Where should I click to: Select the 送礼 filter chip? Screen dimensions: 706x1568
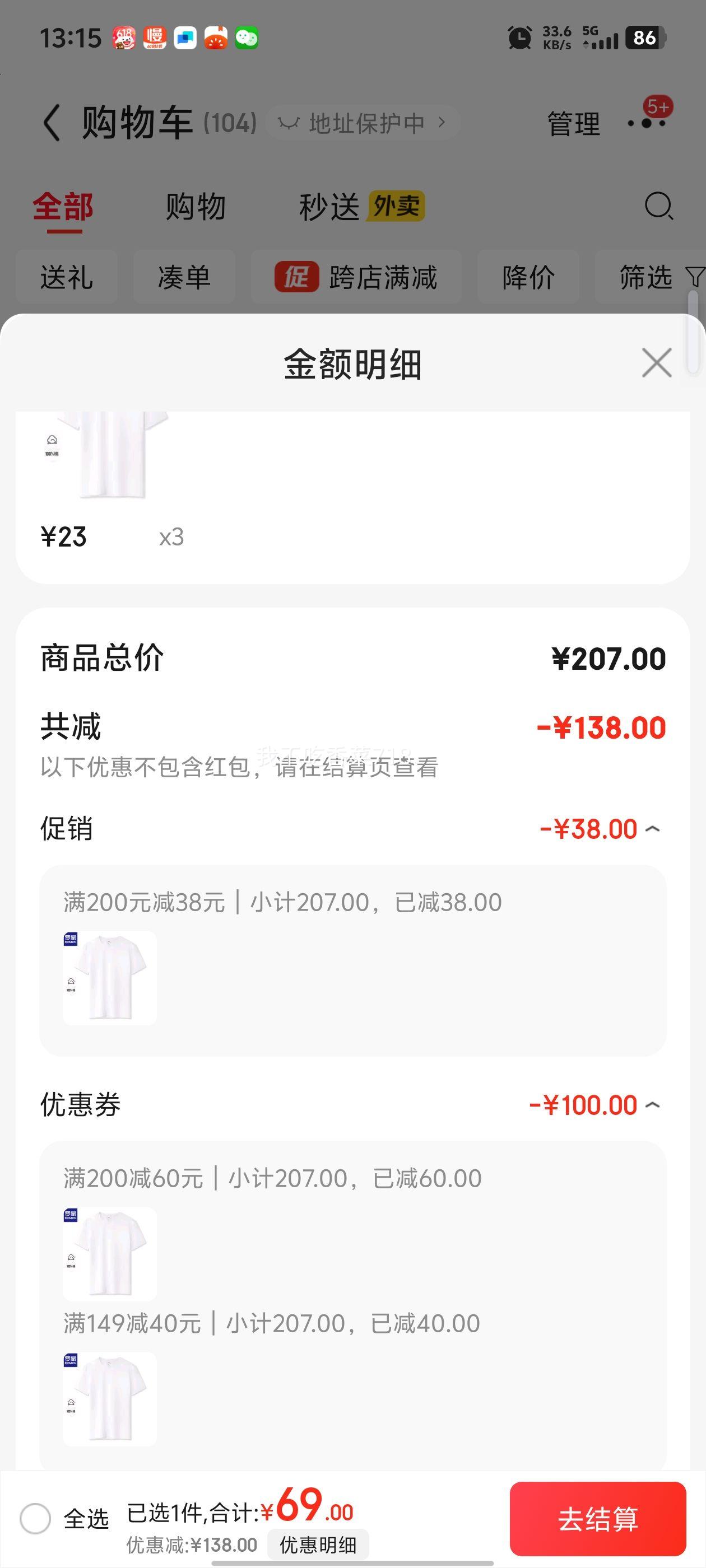tap(66, 277)
